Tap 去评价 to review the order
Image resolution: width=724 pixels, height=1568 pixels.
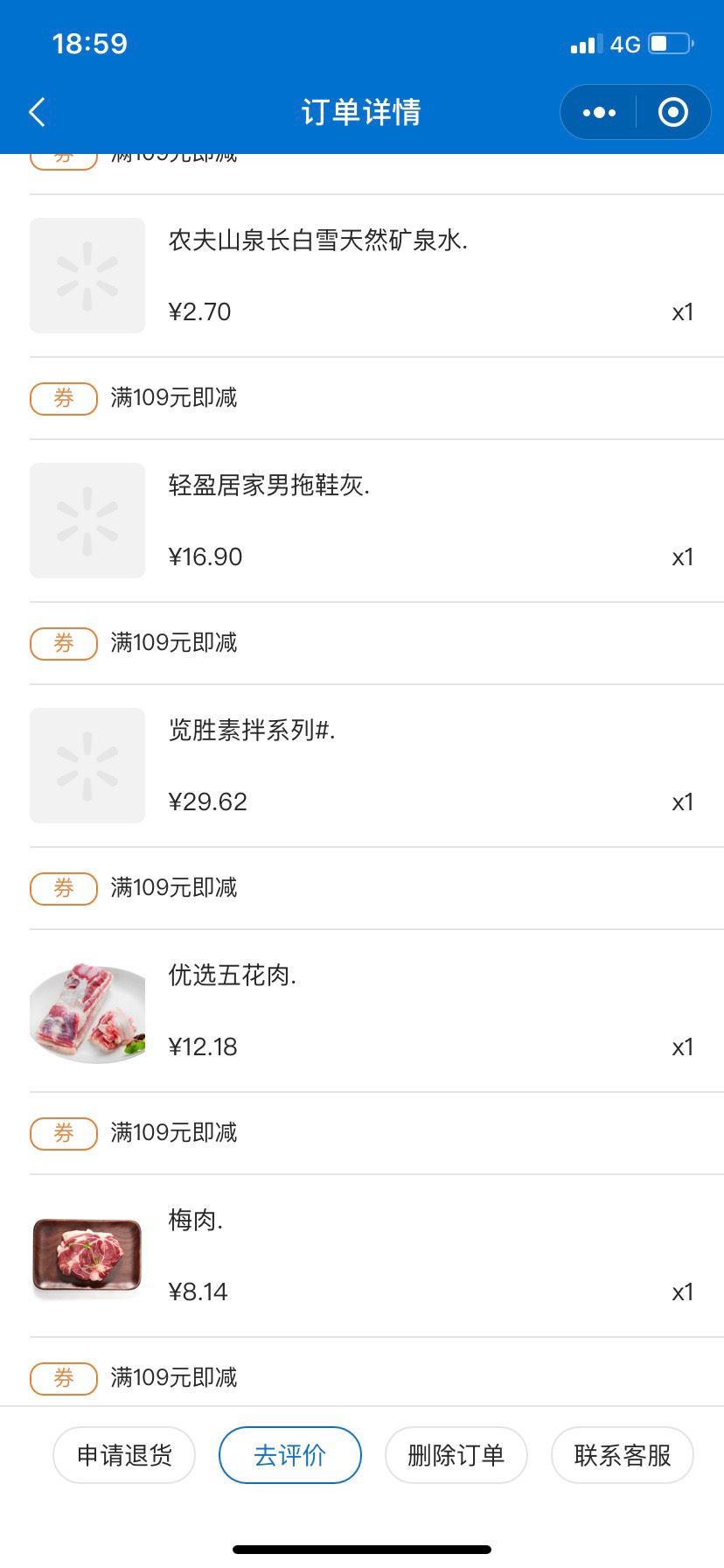click(x=290, y=1455)
